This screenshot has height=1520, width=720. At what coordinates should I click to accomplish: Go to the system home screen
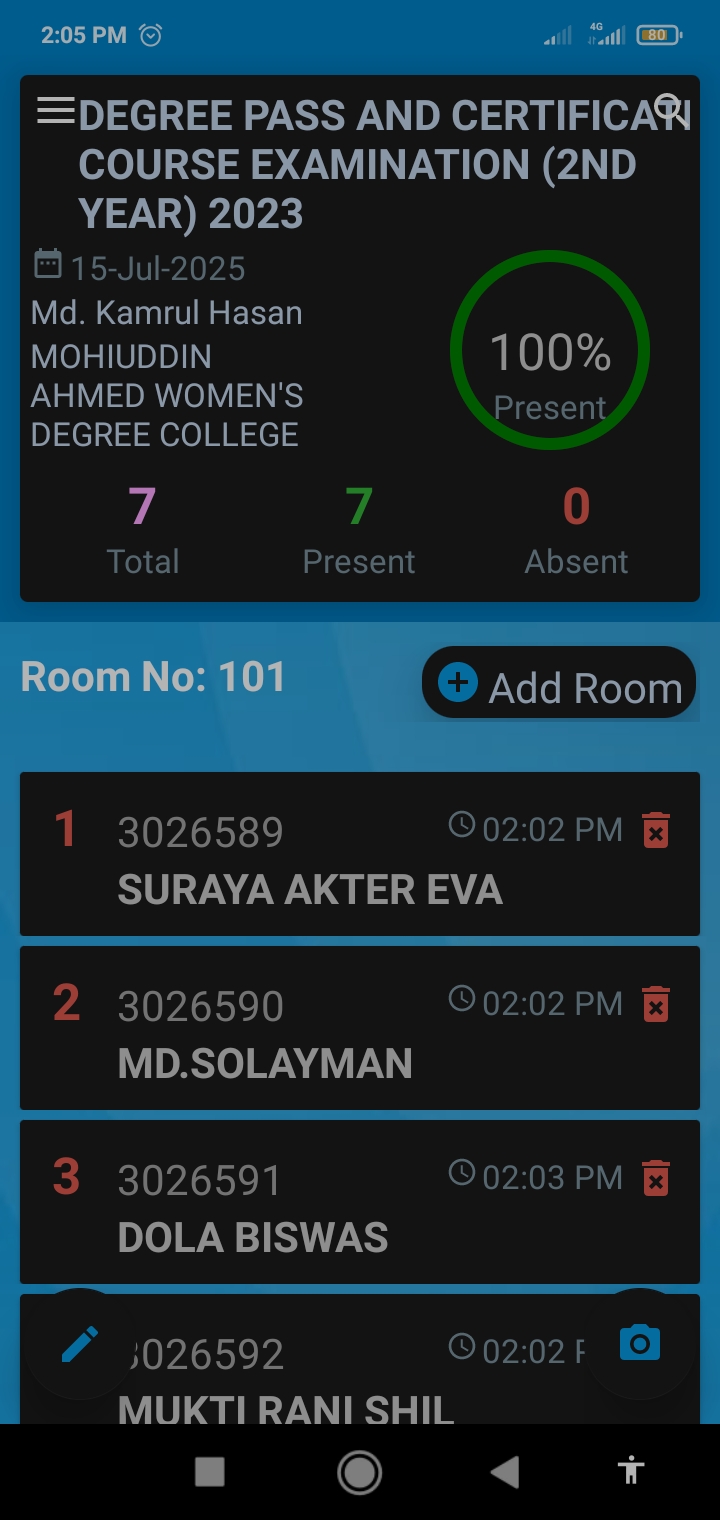(x=360, y=1471)
